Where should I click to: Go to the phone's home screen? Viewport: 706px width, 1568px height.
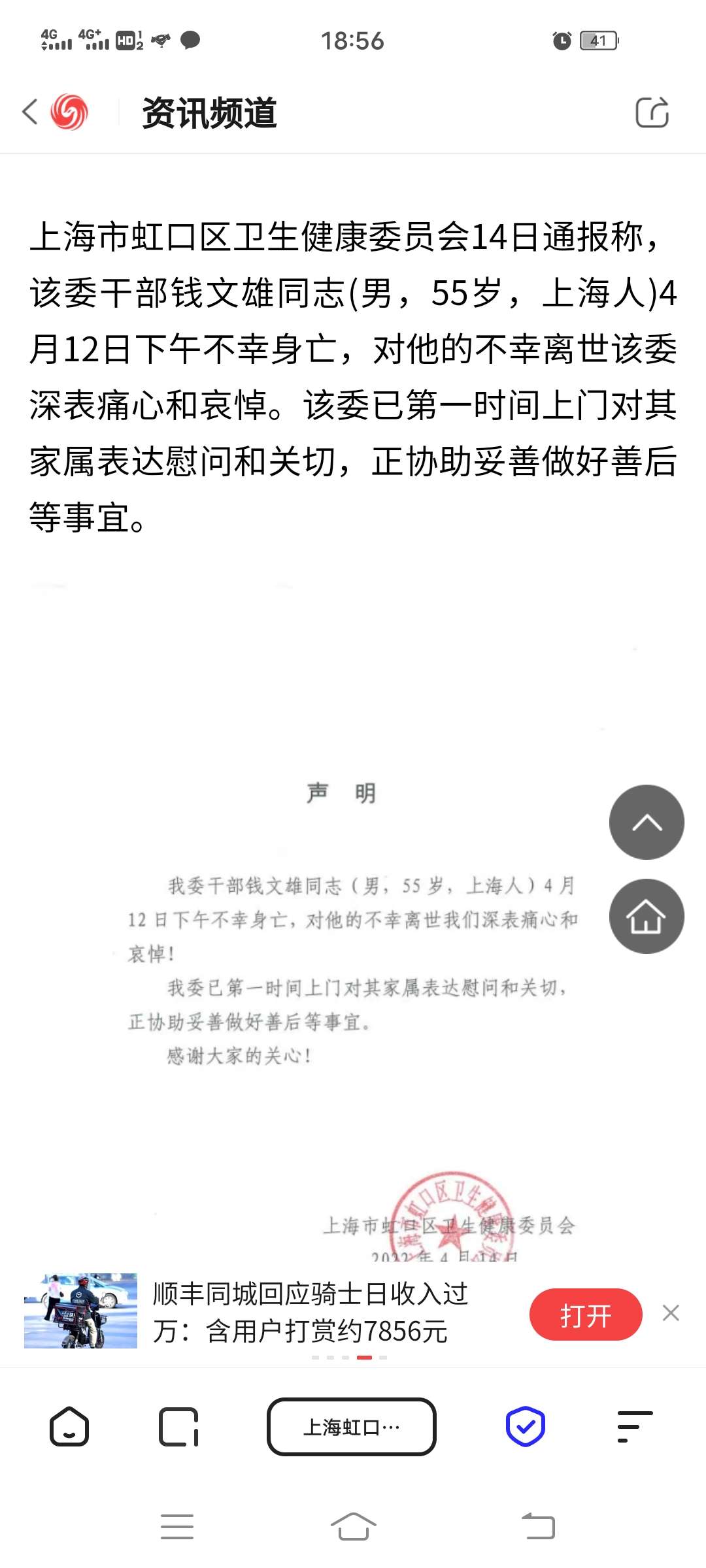pyautogui.click(x=353, y=1526)
